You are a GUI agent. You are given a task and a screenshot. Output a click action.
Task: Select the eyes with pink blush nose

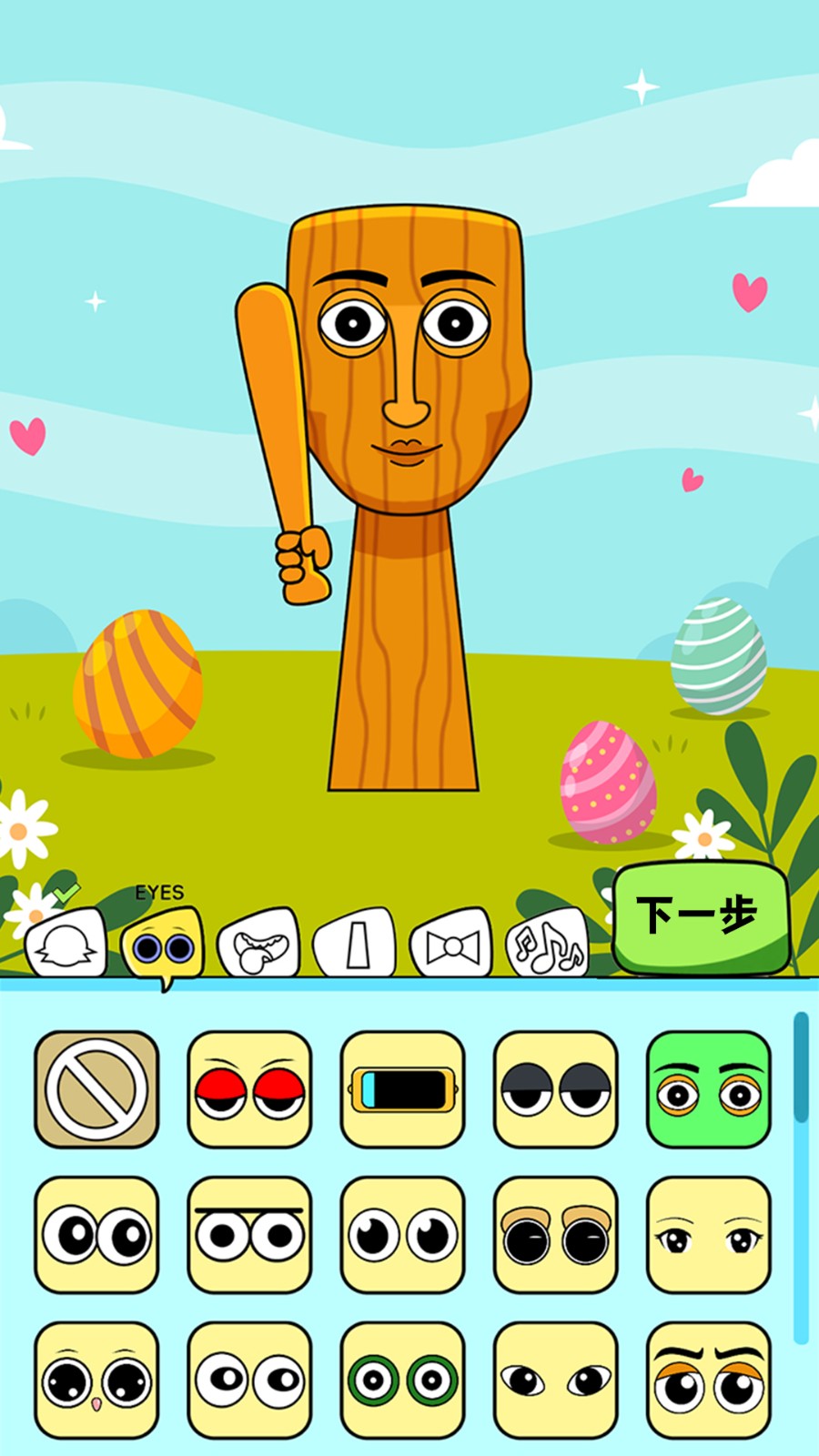[96, 1380]
